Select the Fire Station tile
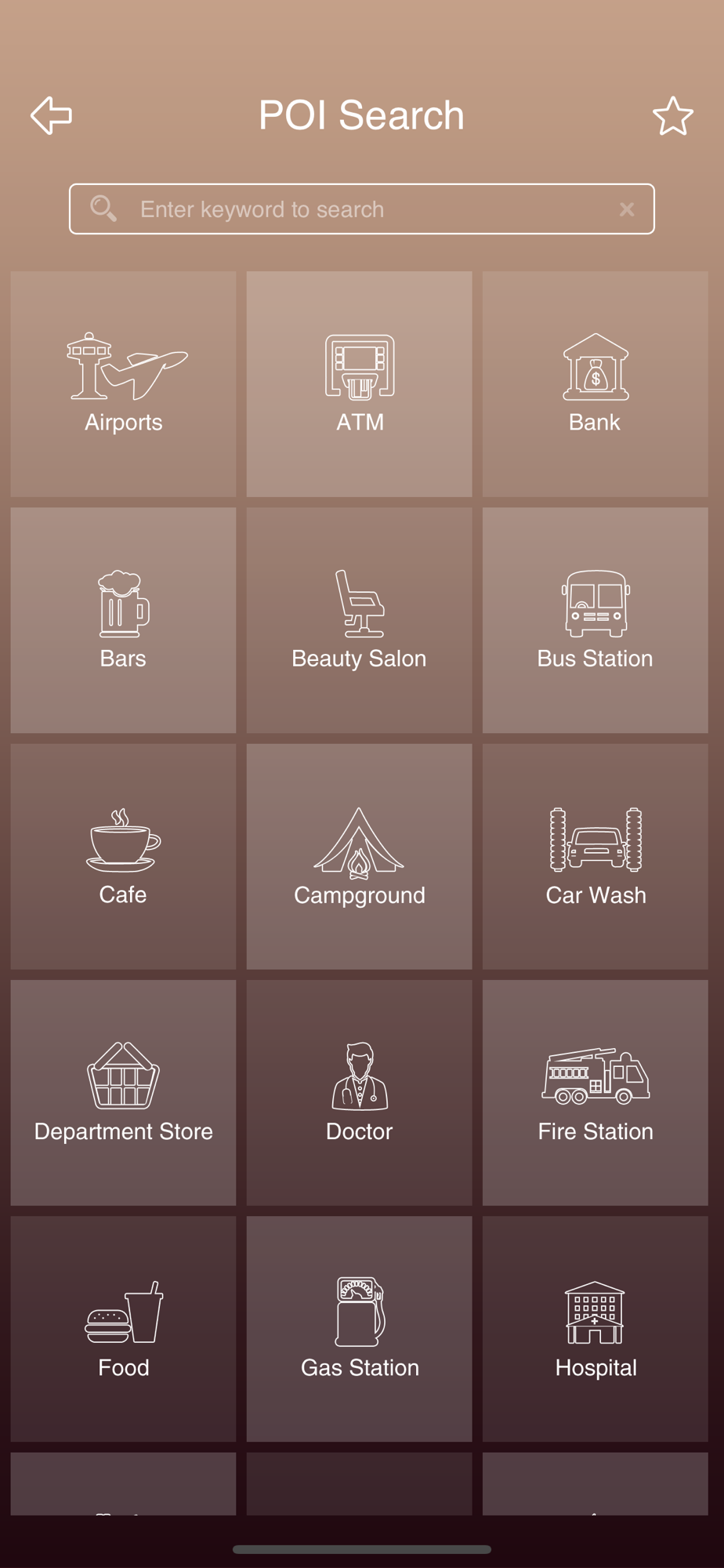 pos(595,1093)
